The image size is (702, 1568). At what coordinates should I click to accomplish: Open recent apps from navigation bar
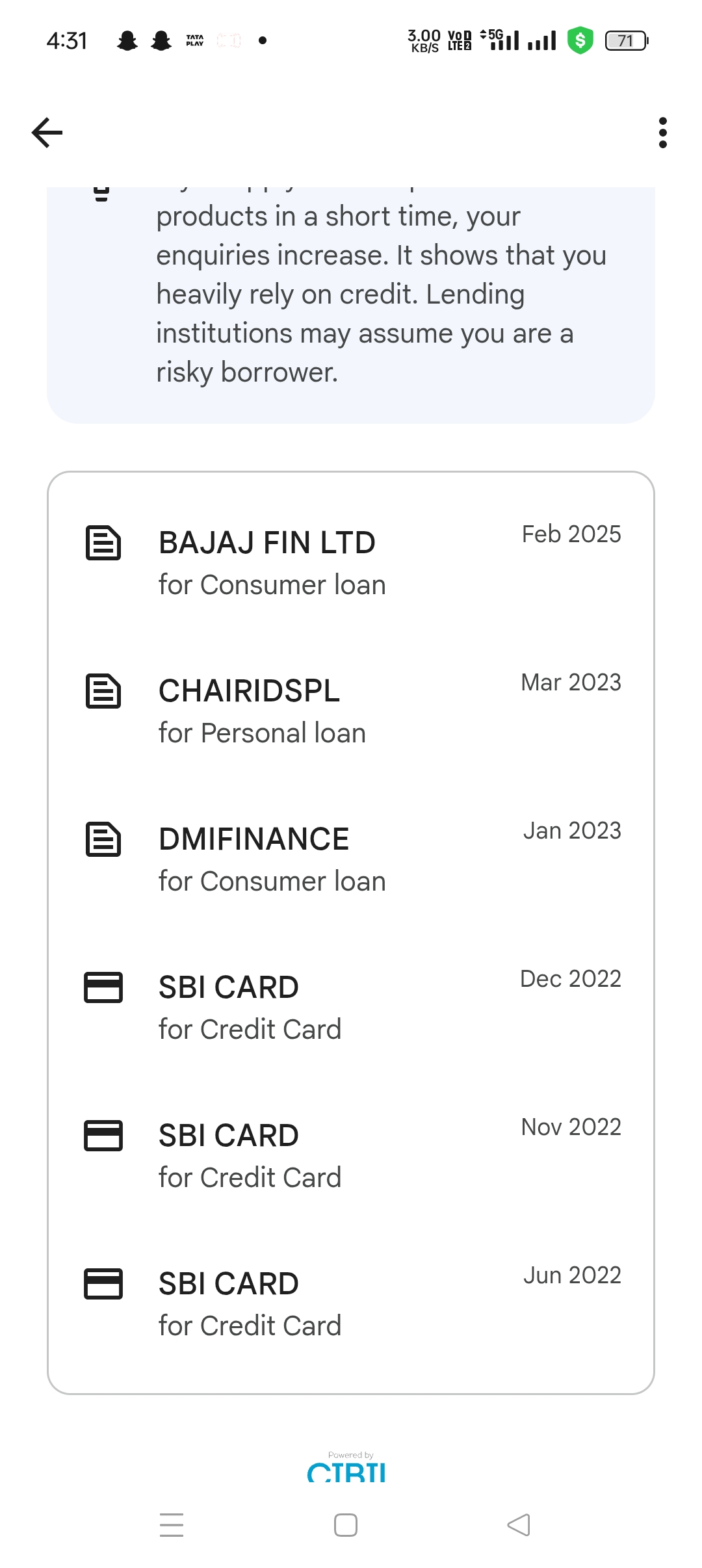point(172,1525)
